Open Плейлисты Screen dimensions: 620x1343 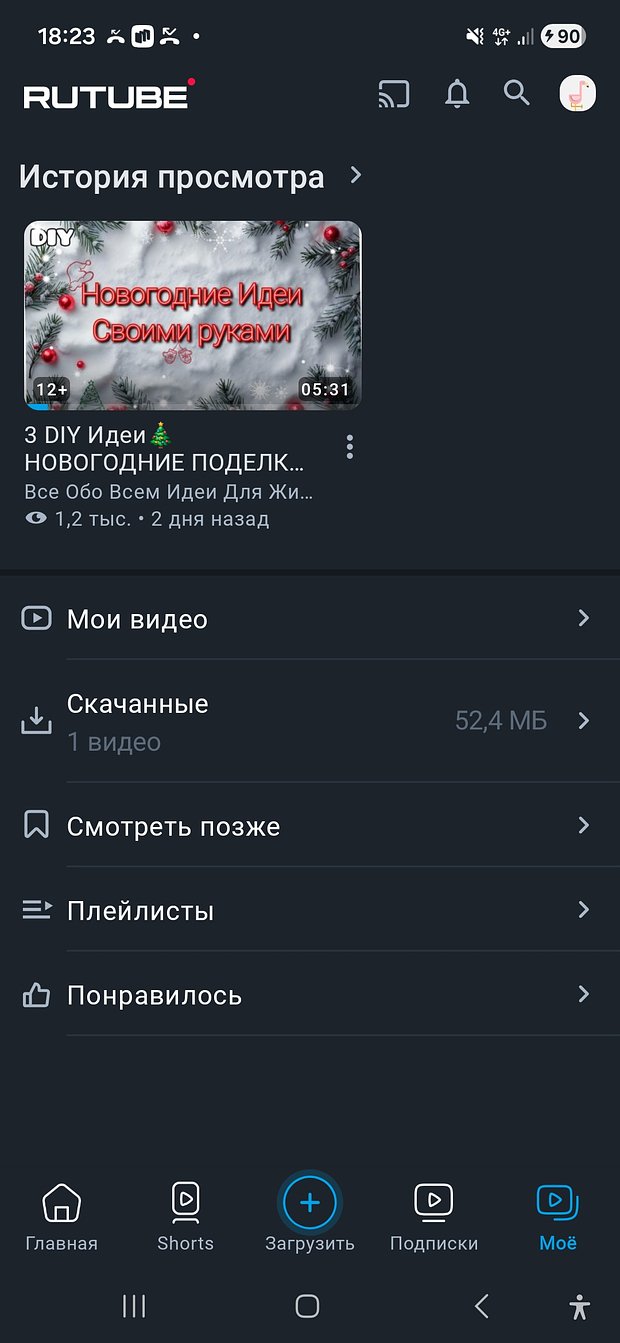(x=310, y=910)
